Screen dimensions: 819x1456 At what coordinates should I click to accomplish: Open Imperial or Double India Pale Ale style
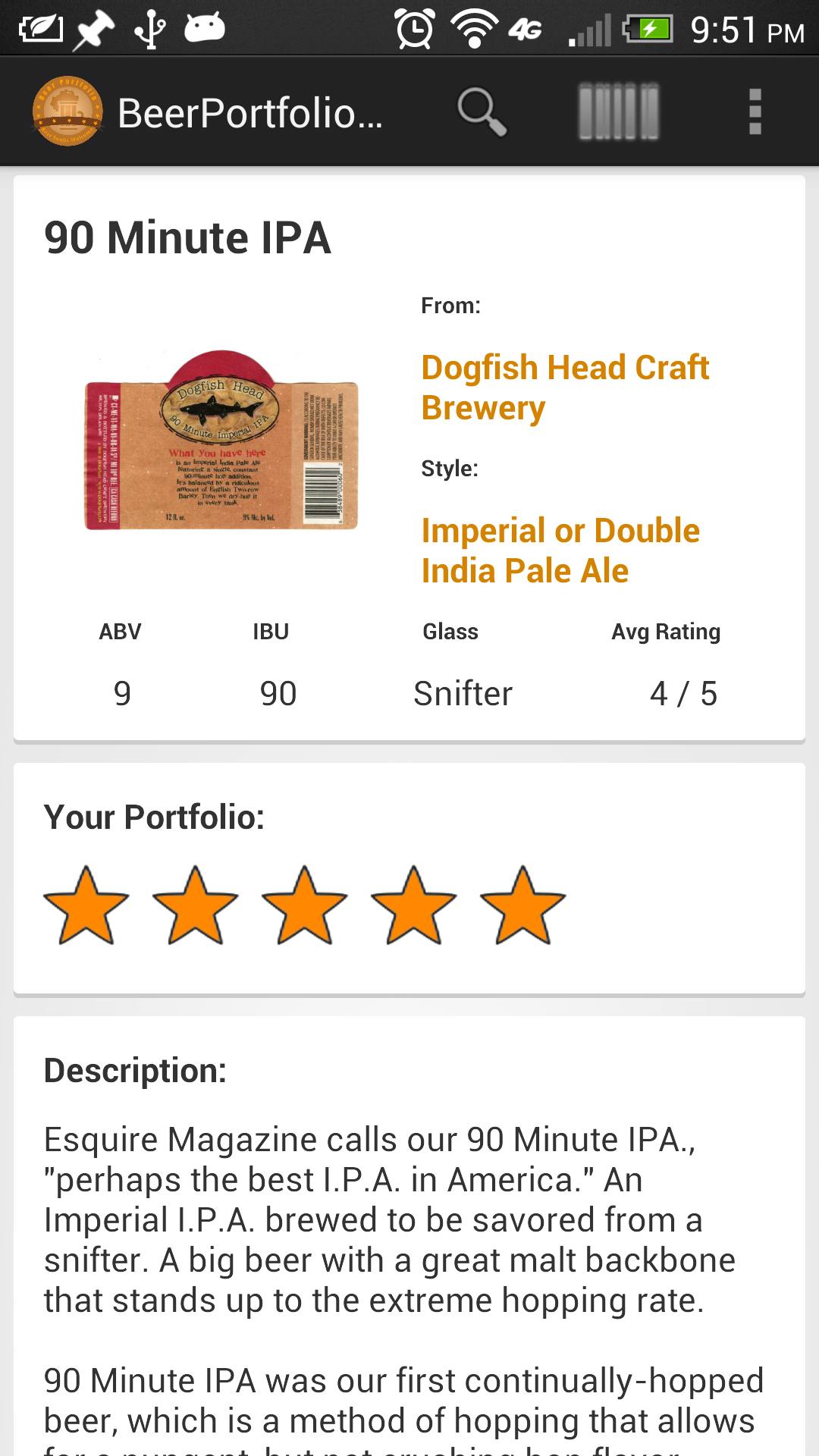point(560,551)
